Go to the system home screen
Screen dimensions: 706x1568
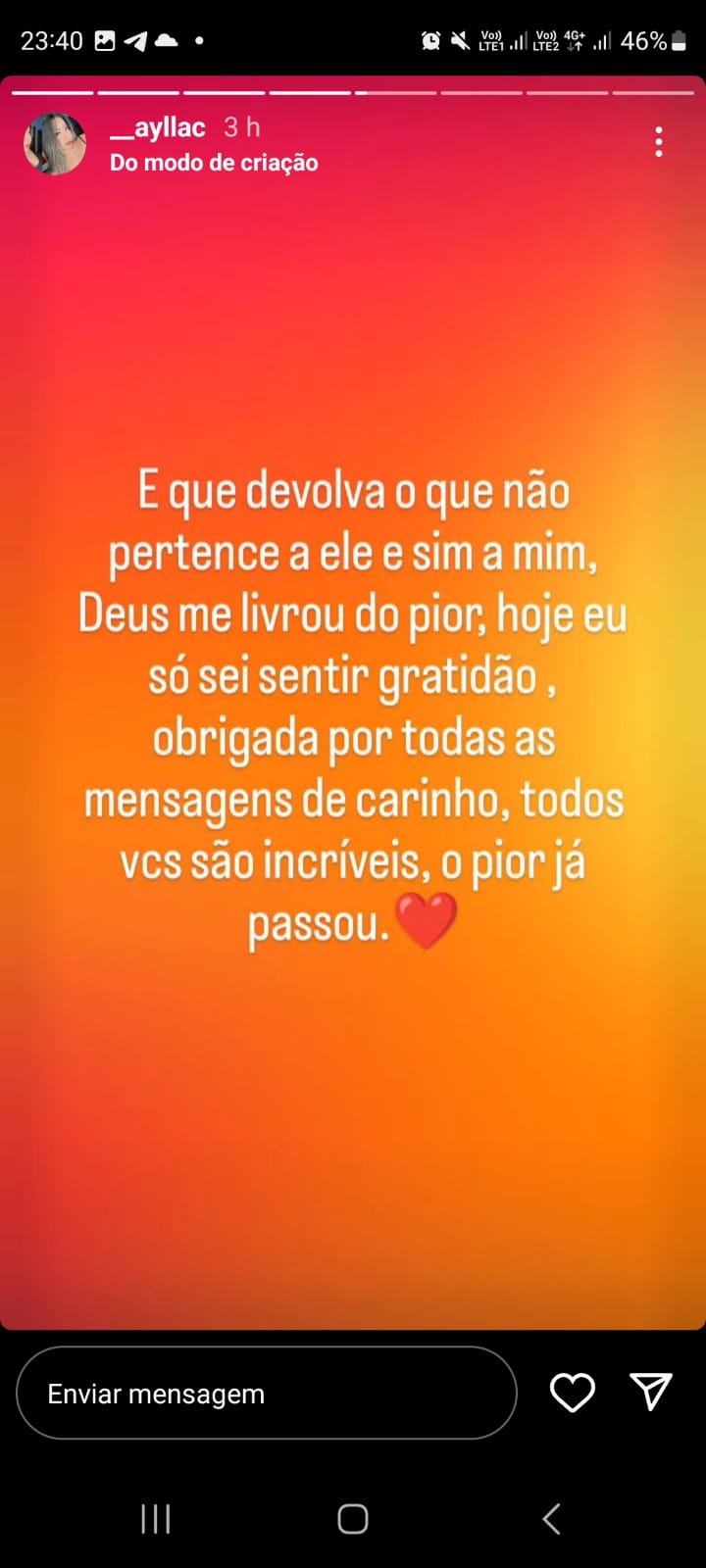[x=353, y=1519]
